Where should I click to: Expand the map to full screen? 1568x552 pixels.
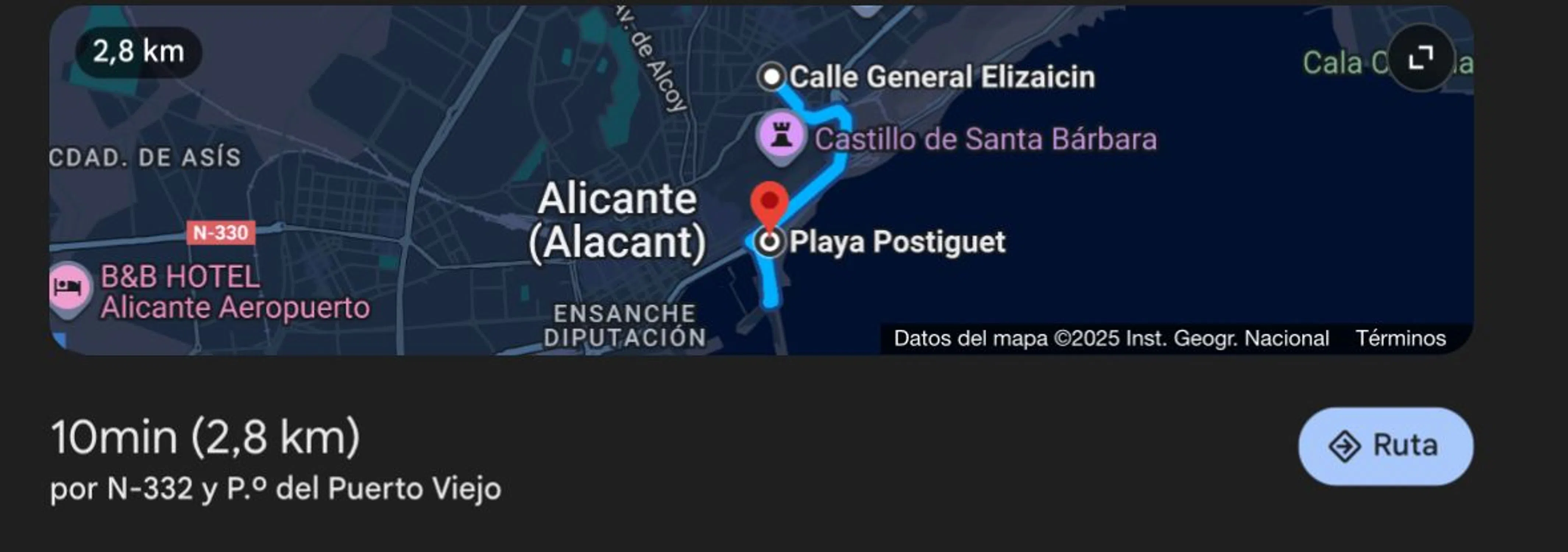click(1421, 59)
